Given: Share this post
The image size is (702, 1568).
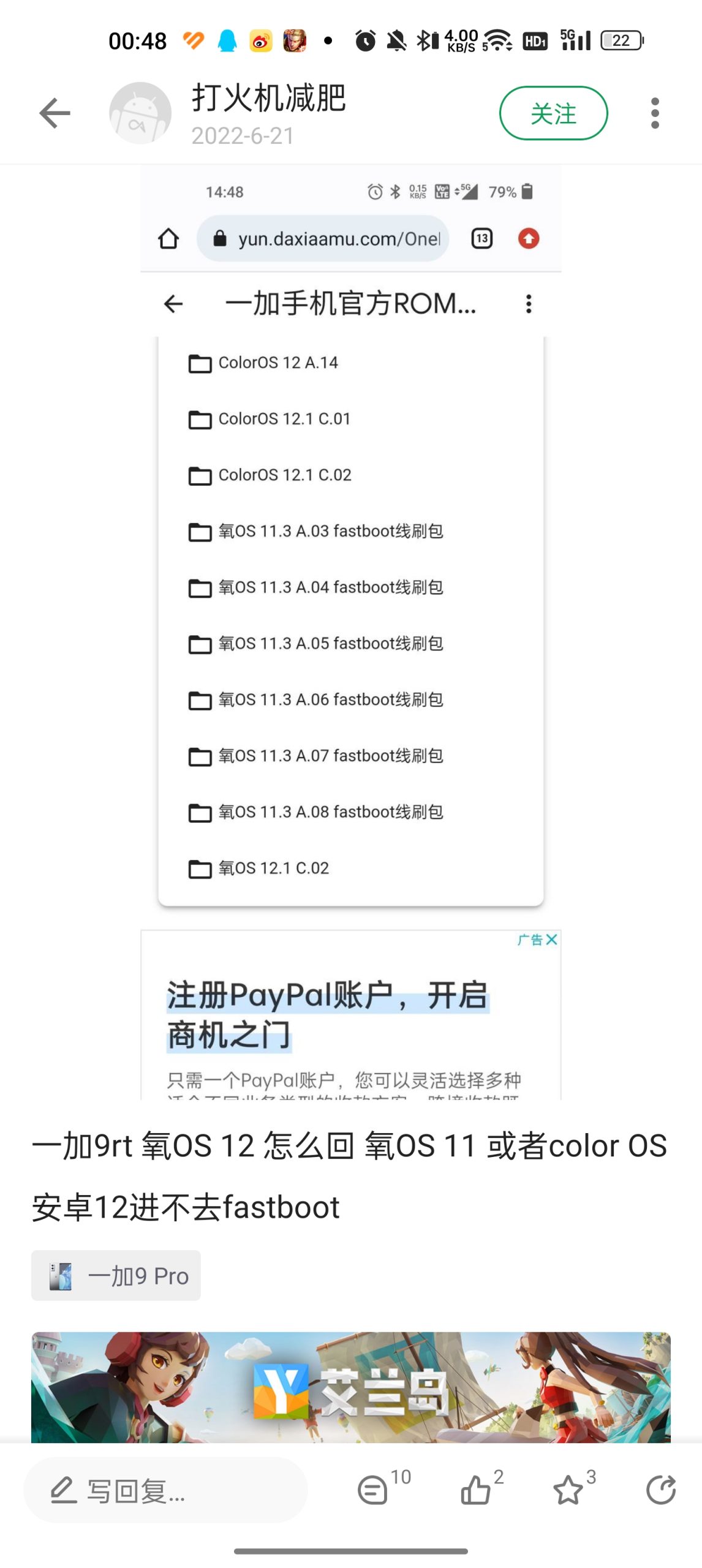Looking at the screenshot, I should click(661, 1490).
